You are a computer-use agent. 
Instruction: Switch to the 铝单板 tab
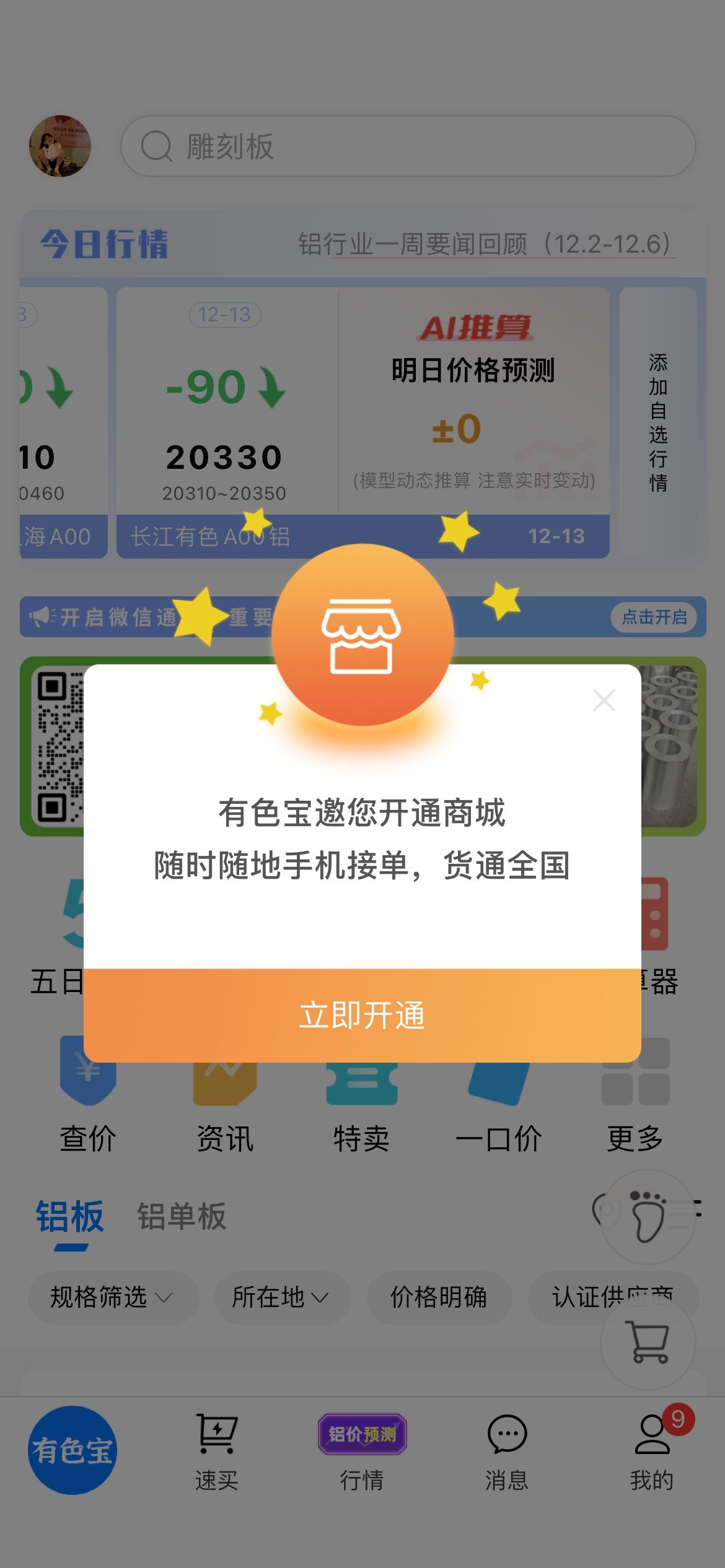pyautogui.click(x=182, y=1216)
